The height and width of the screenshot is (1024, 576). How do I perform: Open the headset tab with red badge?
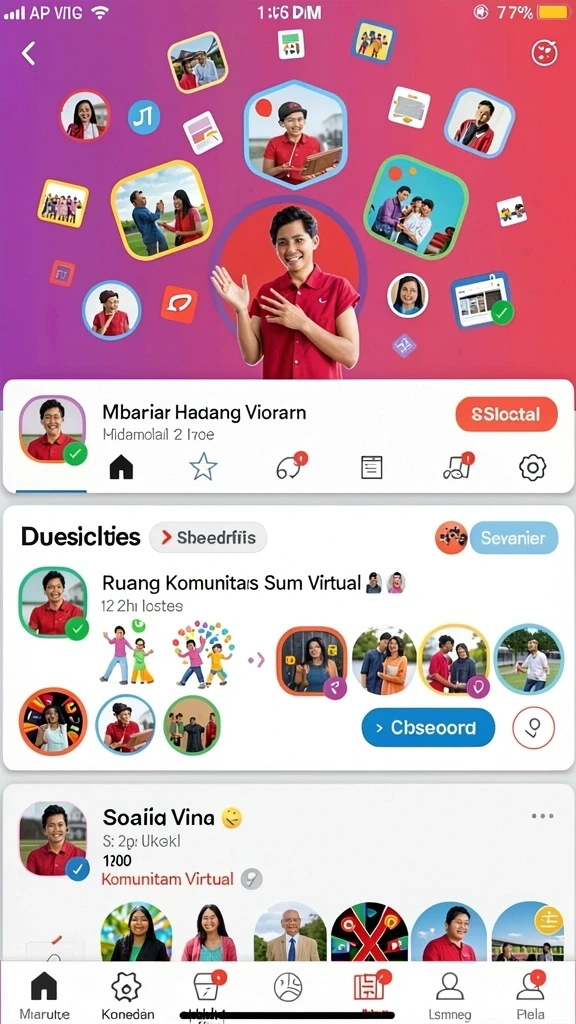(x=291, y=466)
